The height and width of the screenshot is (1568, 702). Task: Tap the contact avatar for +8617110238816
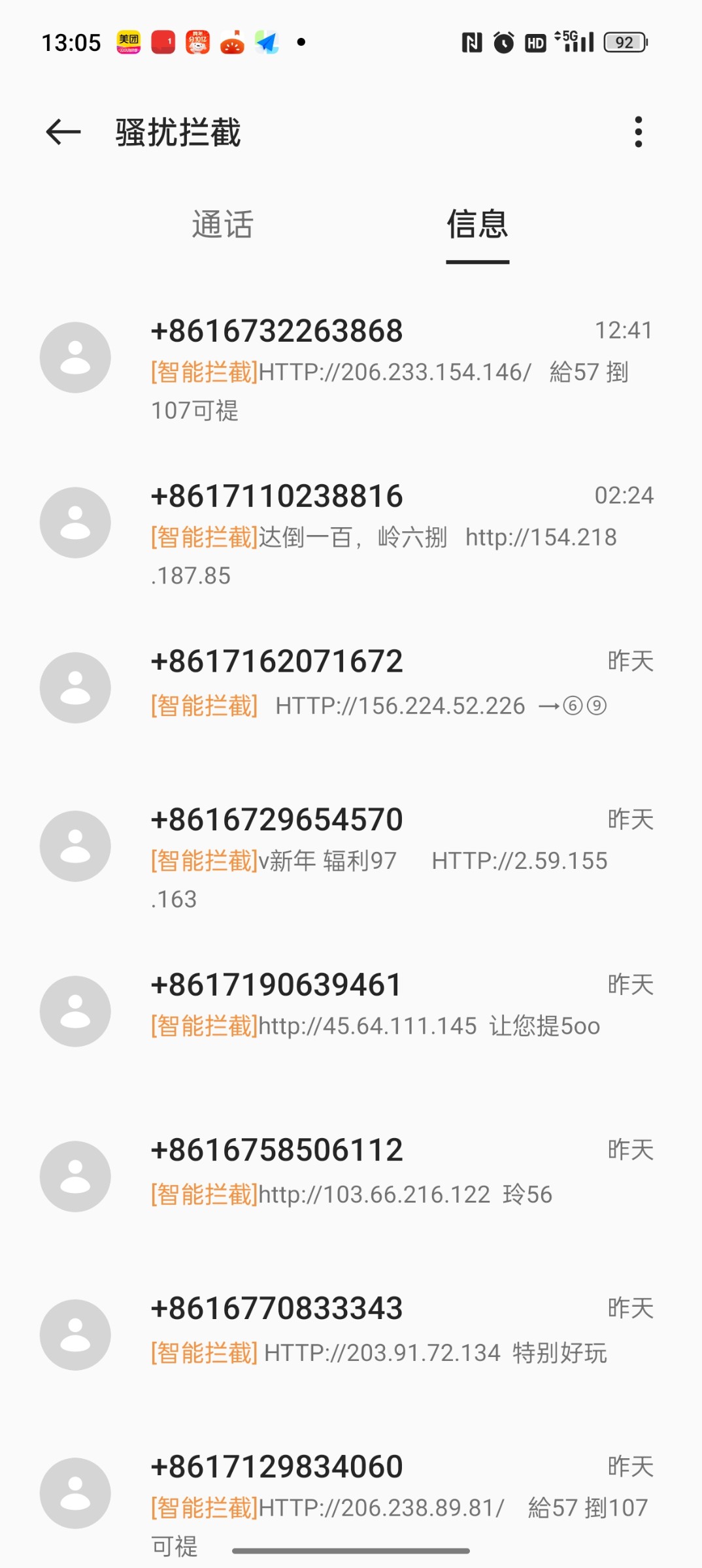coord(75,521)
